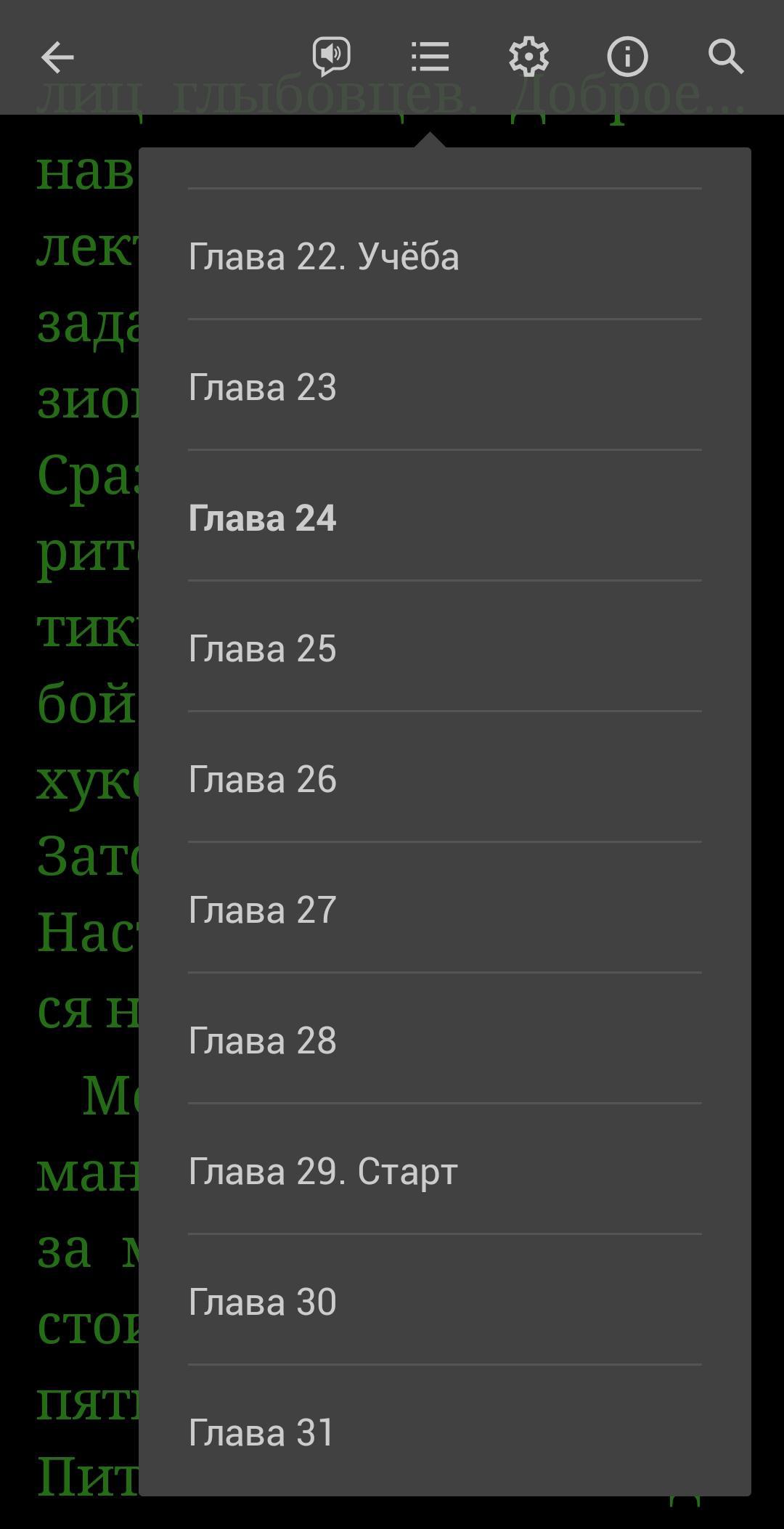Screen dimensions: 784x1529
Task: Open Глава 27 from contents
Action: [x=444, y=910]
